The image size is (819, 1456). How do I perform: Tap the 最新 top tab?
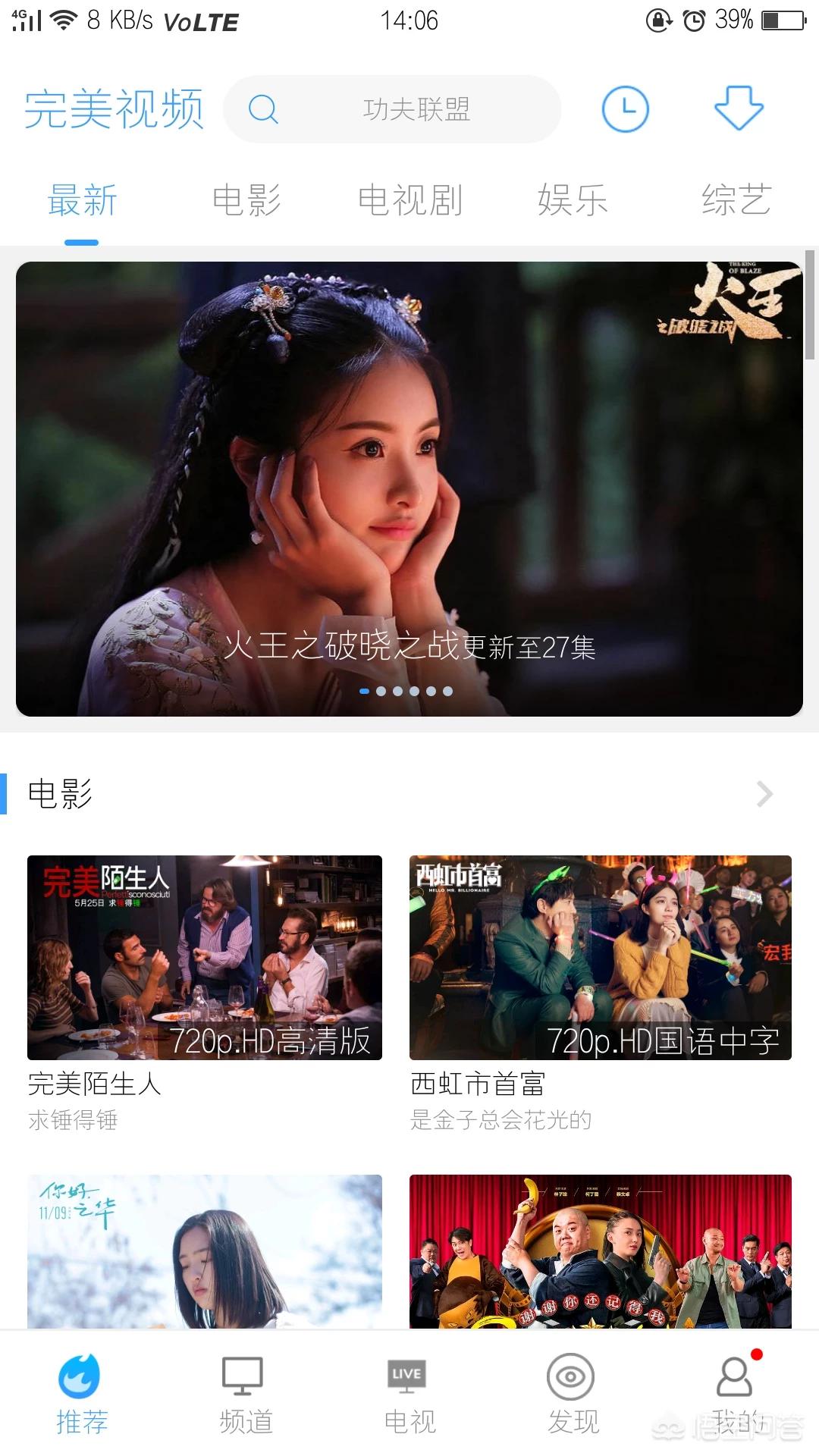click(82, 200)
